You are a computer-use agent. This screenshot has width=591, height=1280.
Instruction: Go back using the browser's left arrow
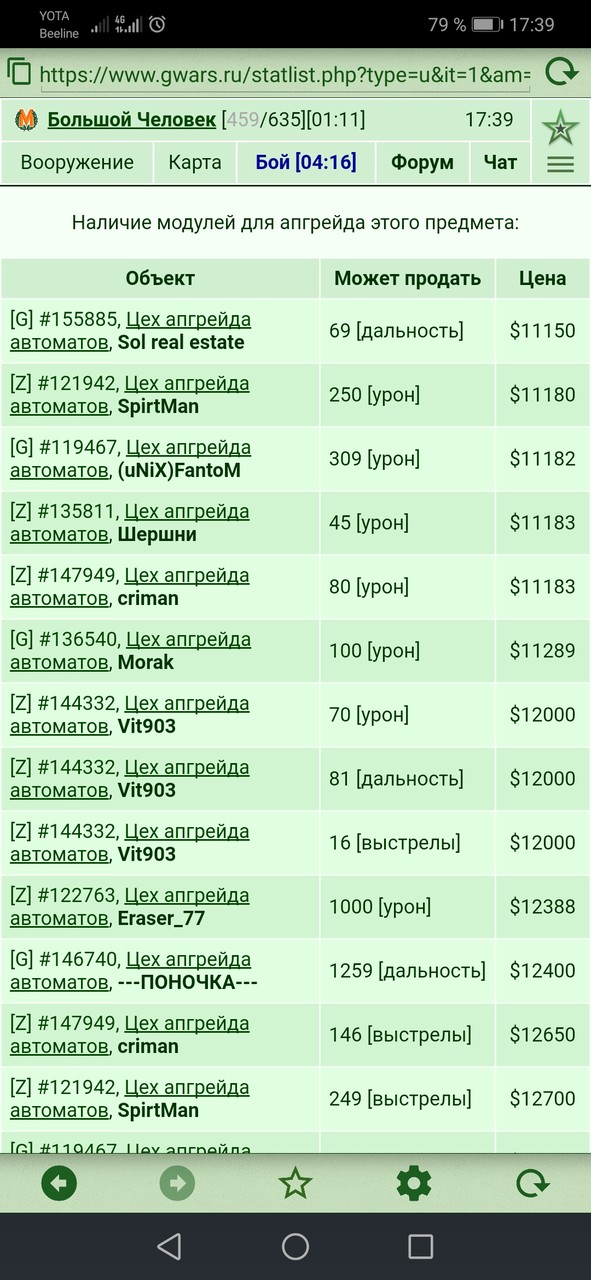coord(58,1184)
